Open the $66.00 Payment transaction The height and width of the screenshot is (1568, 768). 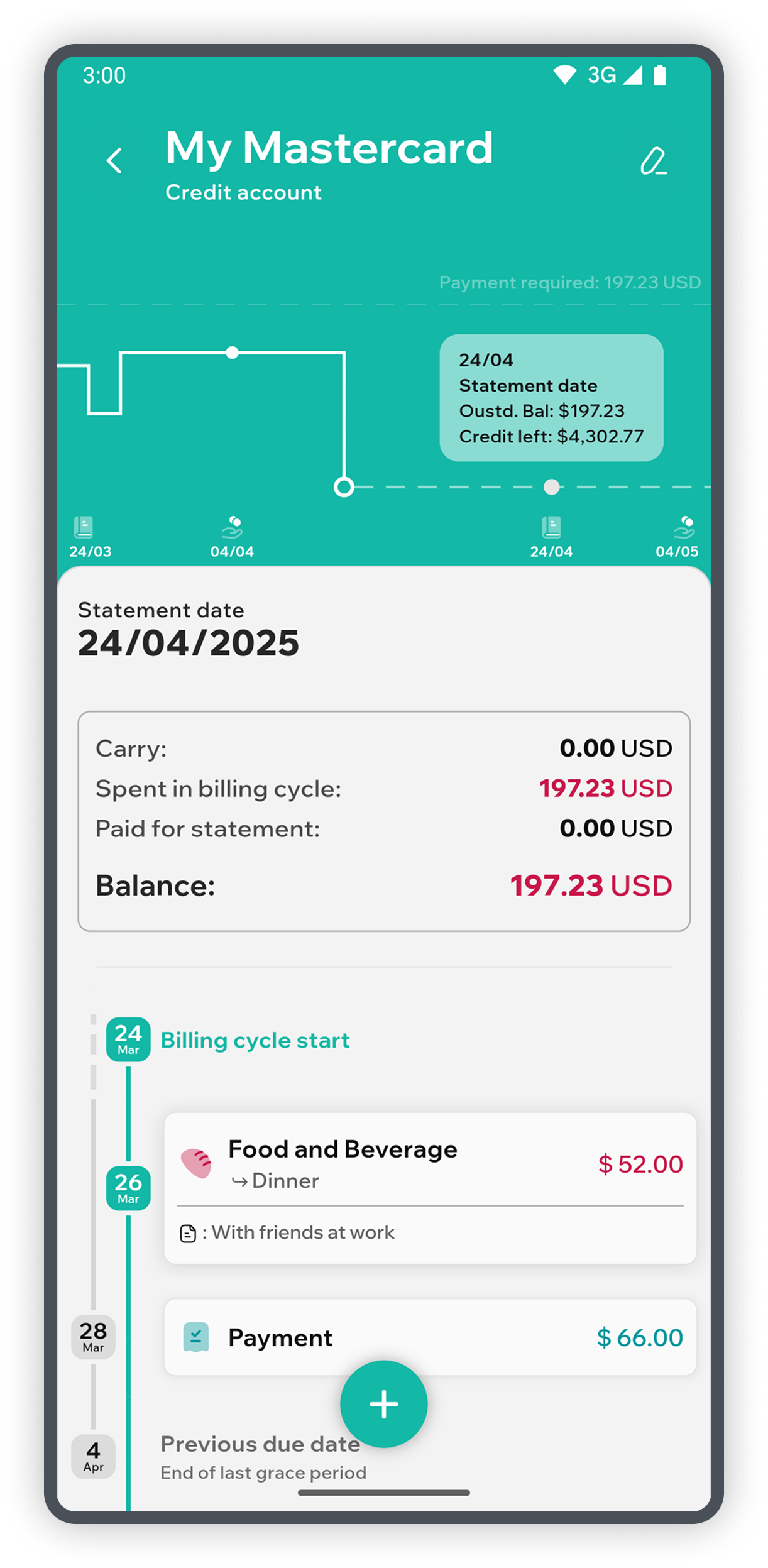point(430,1337)
